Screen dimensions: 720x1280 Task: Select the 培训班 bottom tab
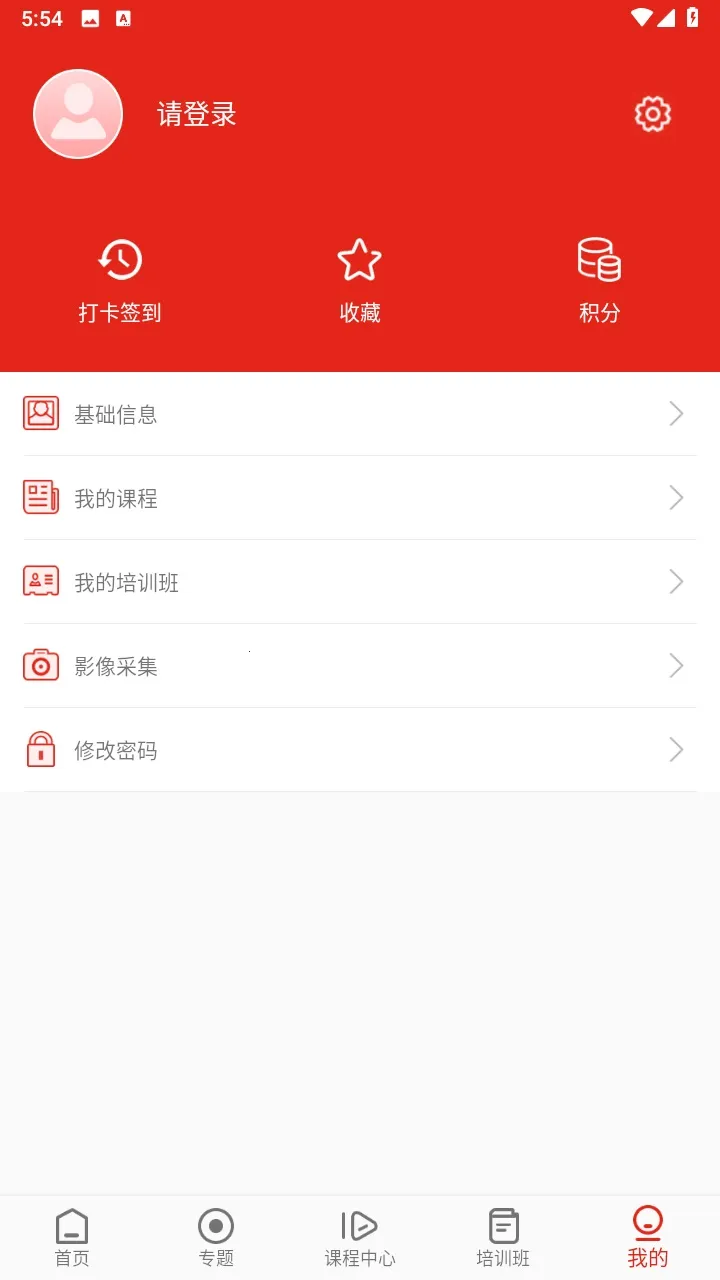[x=503, y=1236]
